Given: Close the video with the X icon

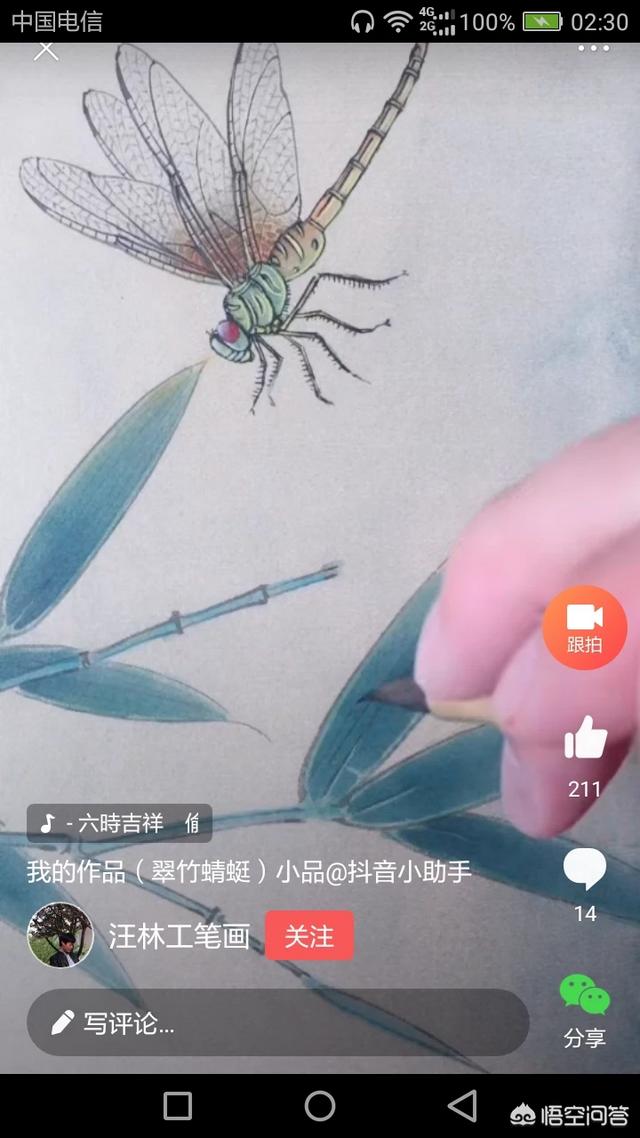Looking at the screenshot, I should (x=46, y=49).
